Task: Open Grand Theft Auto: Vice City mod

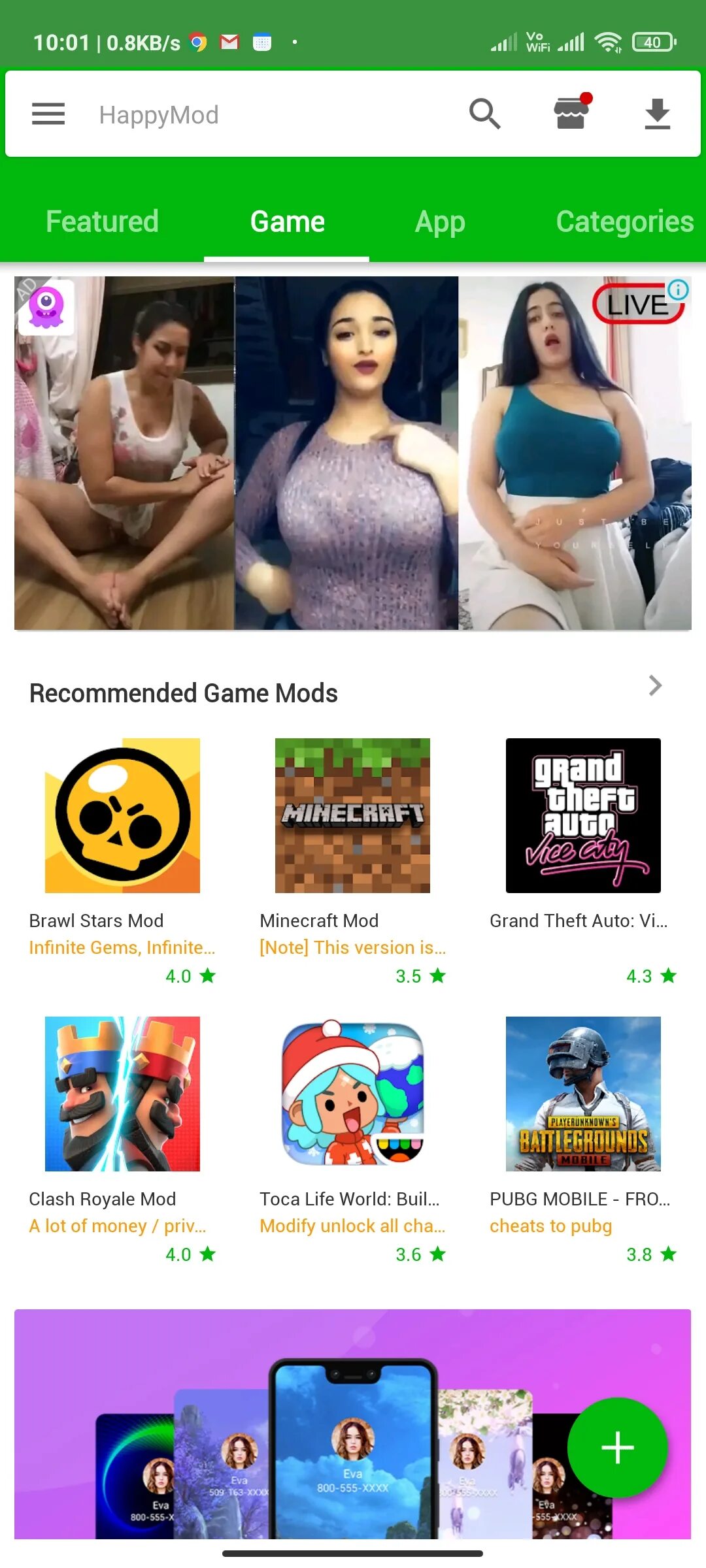Action: [x=583, y=816]
